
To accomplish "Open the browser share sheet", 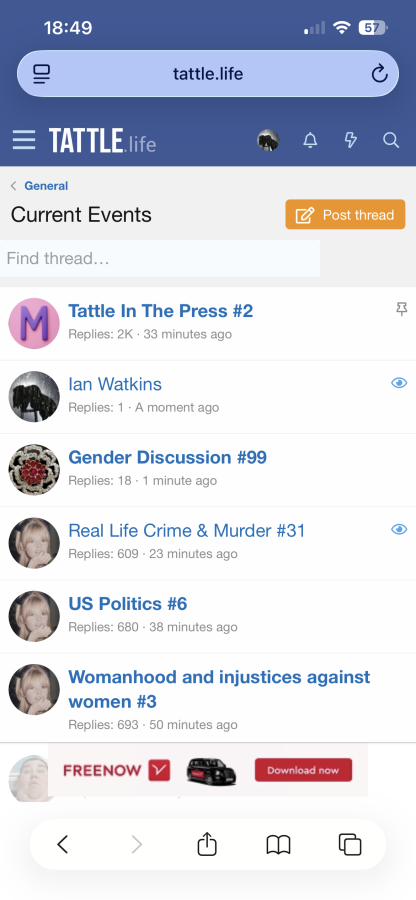I will (x=207, y=844).
